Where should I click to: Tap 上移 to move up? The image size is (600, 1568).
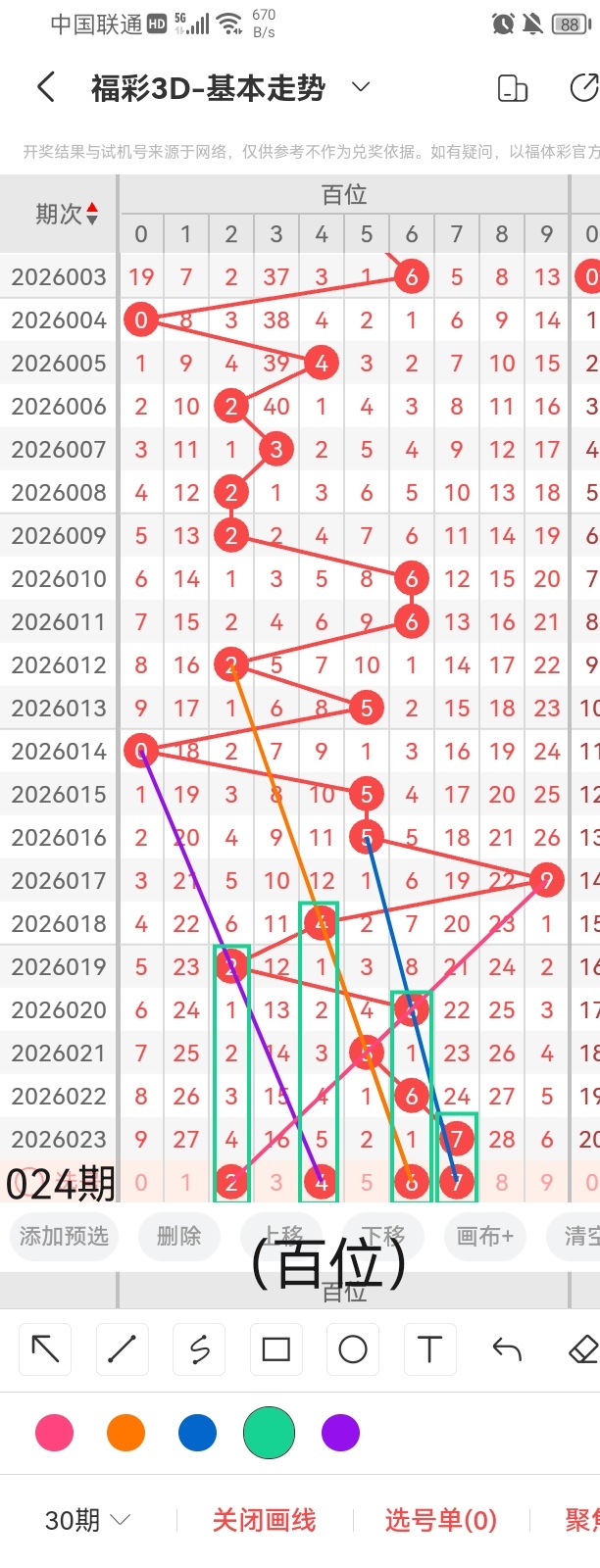284,1234
